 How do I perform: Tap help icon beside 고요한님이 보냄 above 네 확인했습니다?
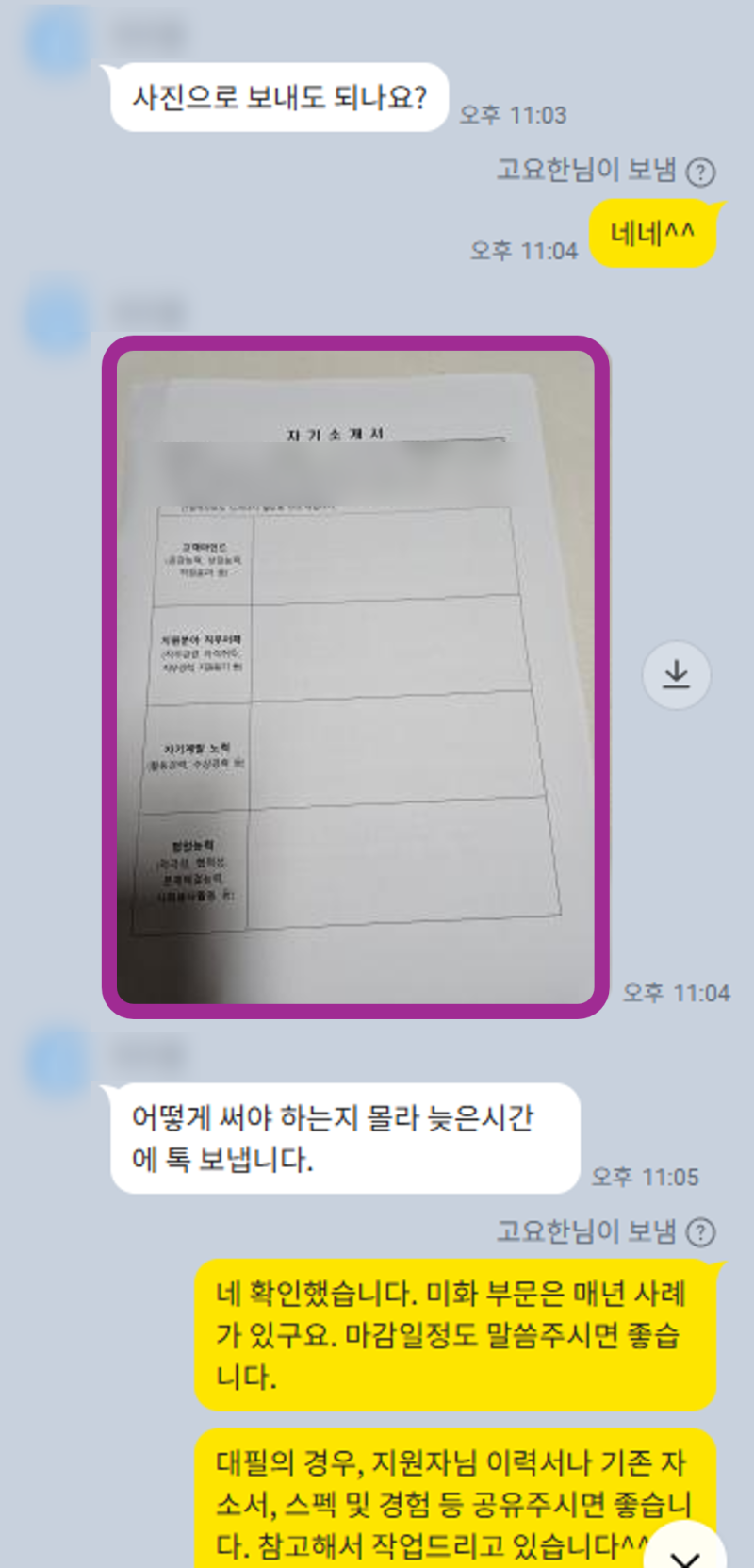(x=700, y=1232)
